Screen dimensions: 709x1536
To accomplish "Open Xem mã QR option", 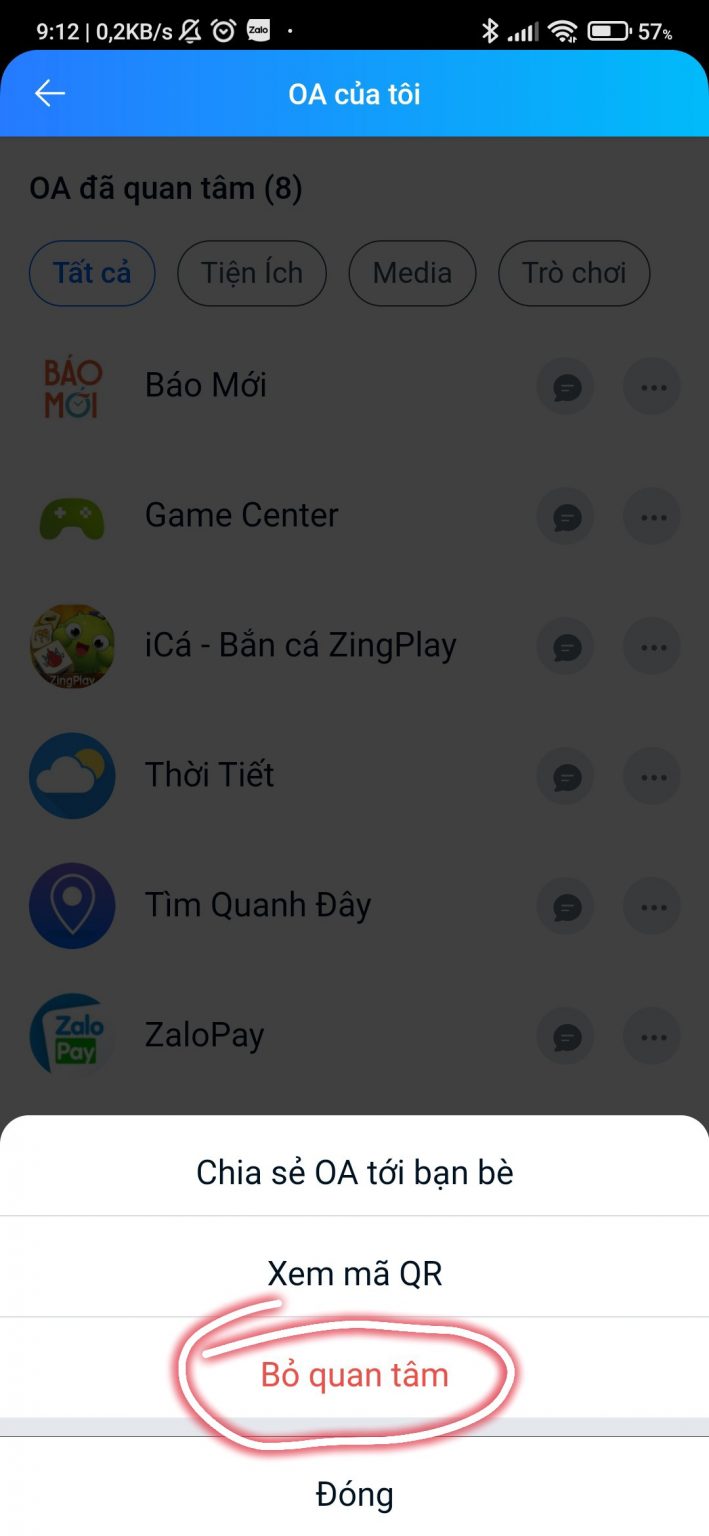I will click(x=354, y=1273).
